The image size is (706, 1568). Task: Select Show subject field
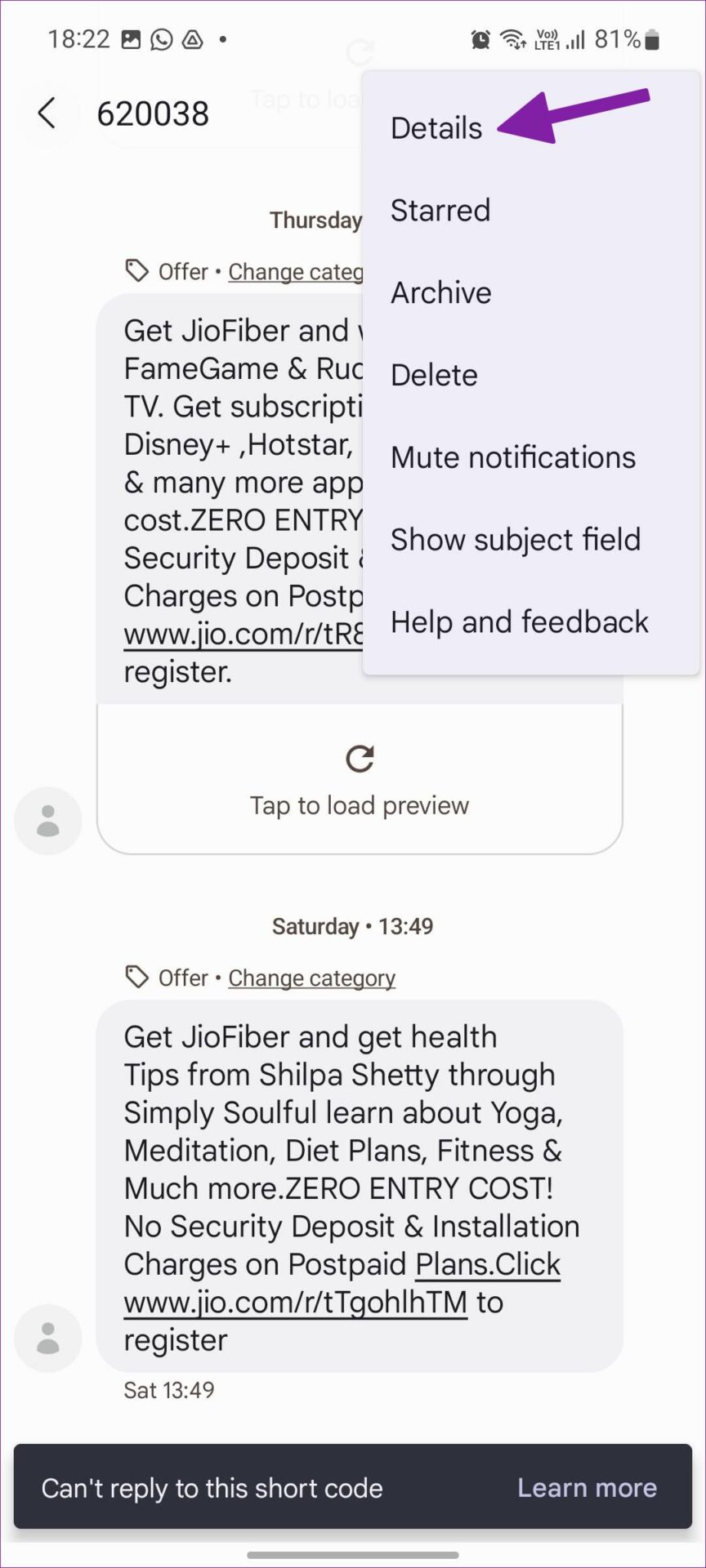(515, 540)
